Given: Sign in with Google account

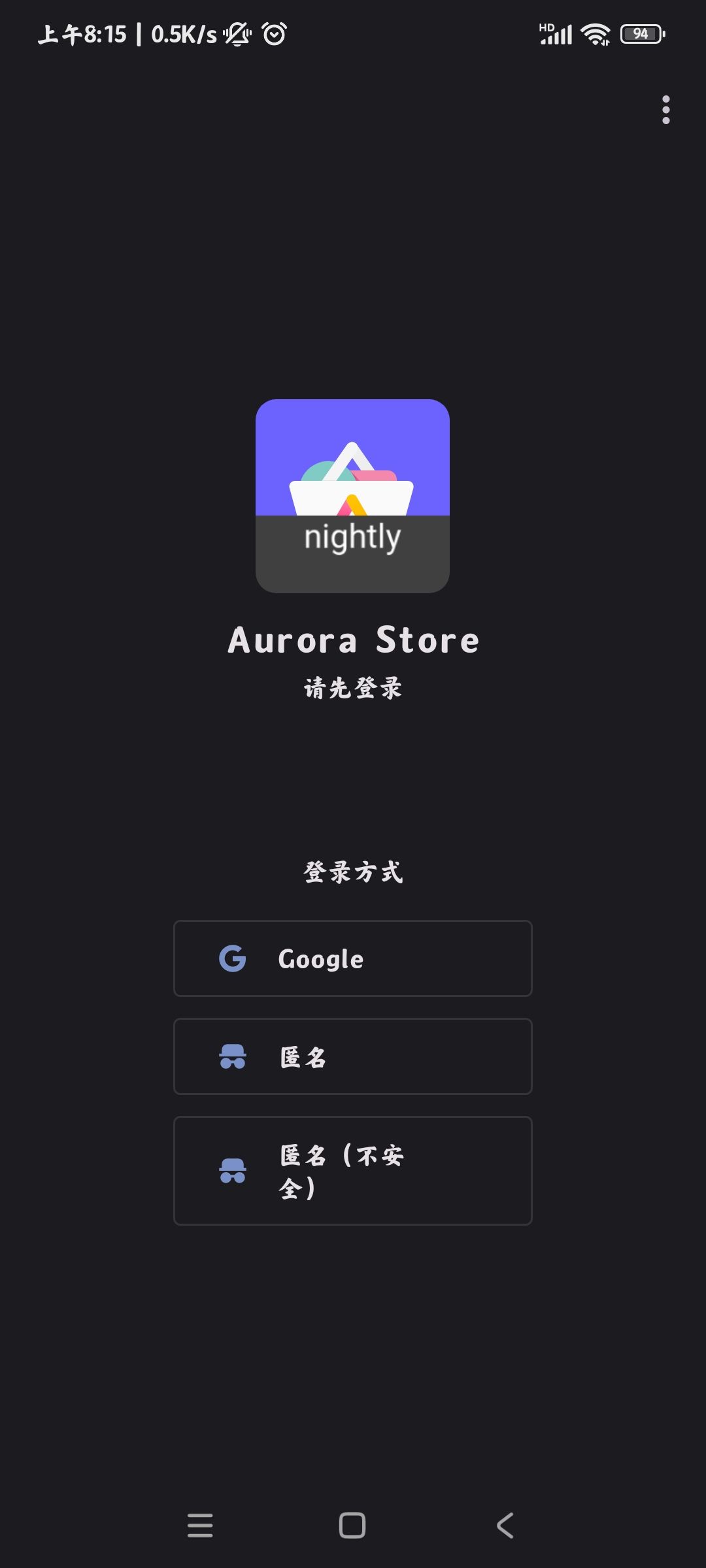Looking at the screenshot, I should pos(352,958).
